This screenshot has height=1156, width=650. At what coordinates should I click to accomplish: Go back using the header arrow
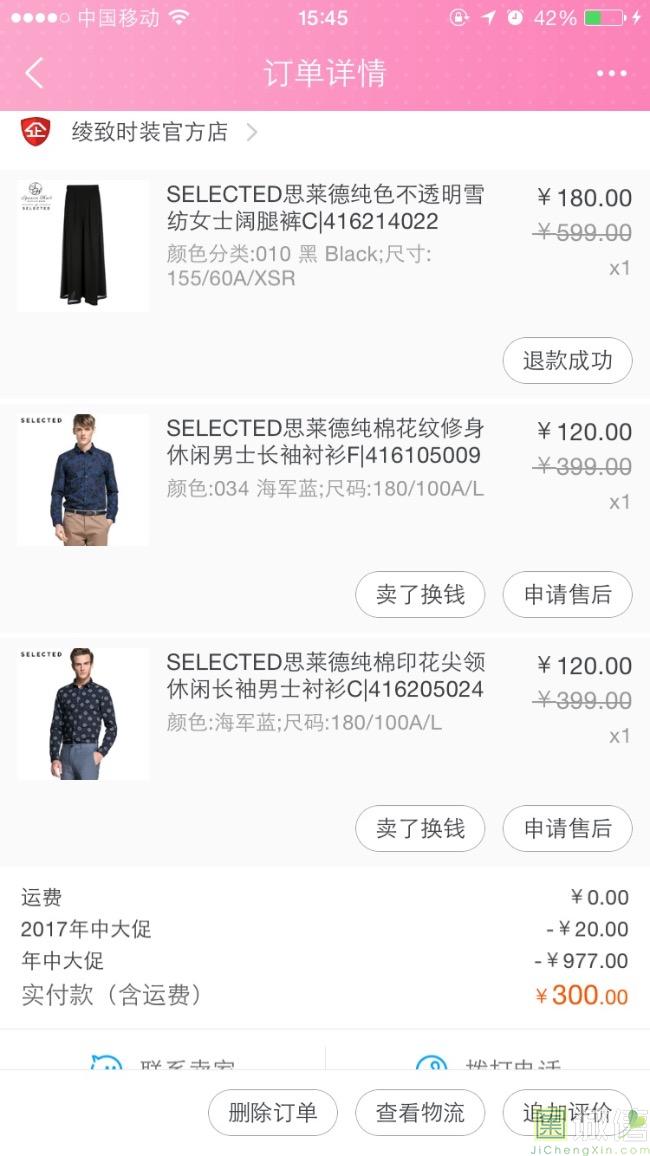[35, 73]
